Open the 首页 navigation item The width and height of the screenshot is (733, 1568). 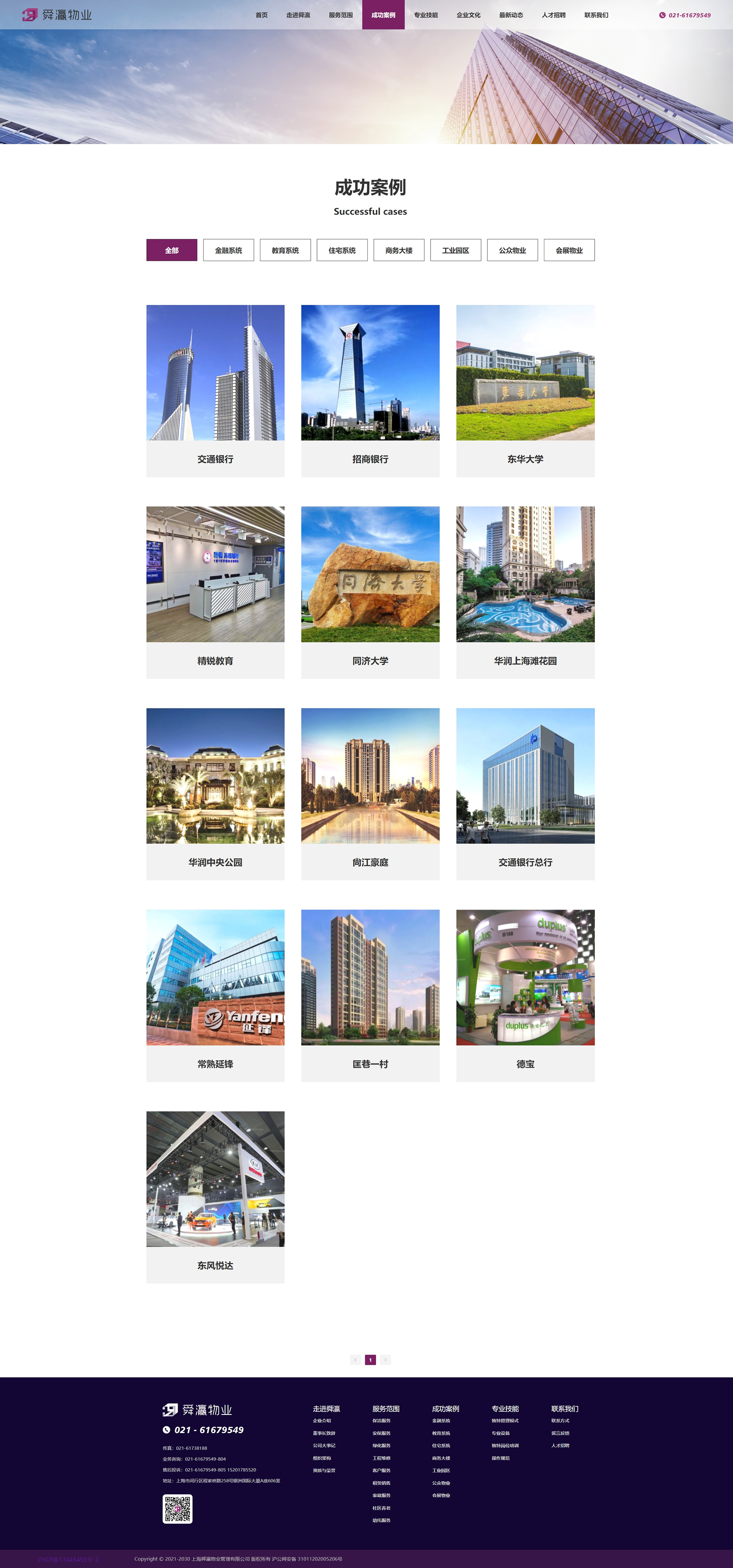(x=261, y=15)
